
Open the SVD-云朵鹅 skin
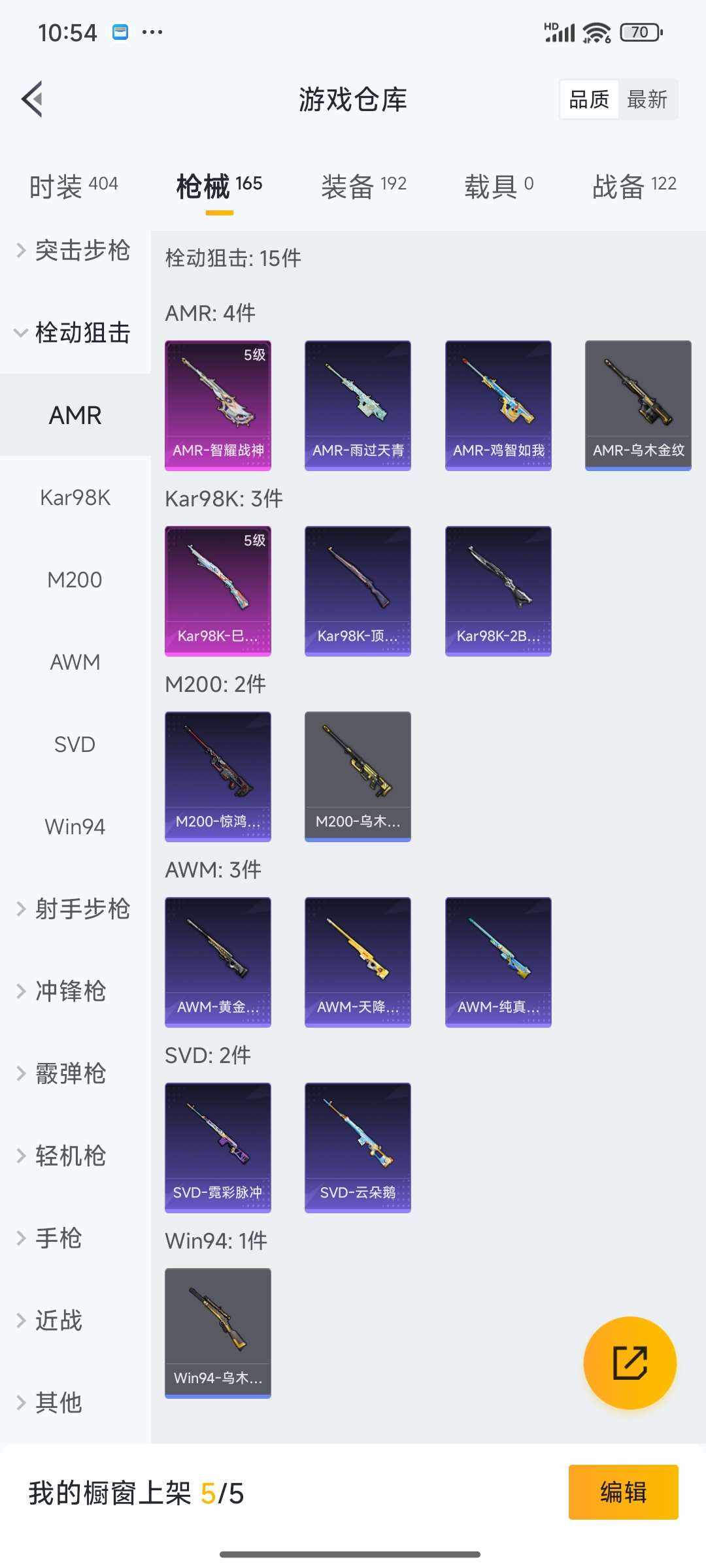pyautogui.click(x=358, y=1147)
